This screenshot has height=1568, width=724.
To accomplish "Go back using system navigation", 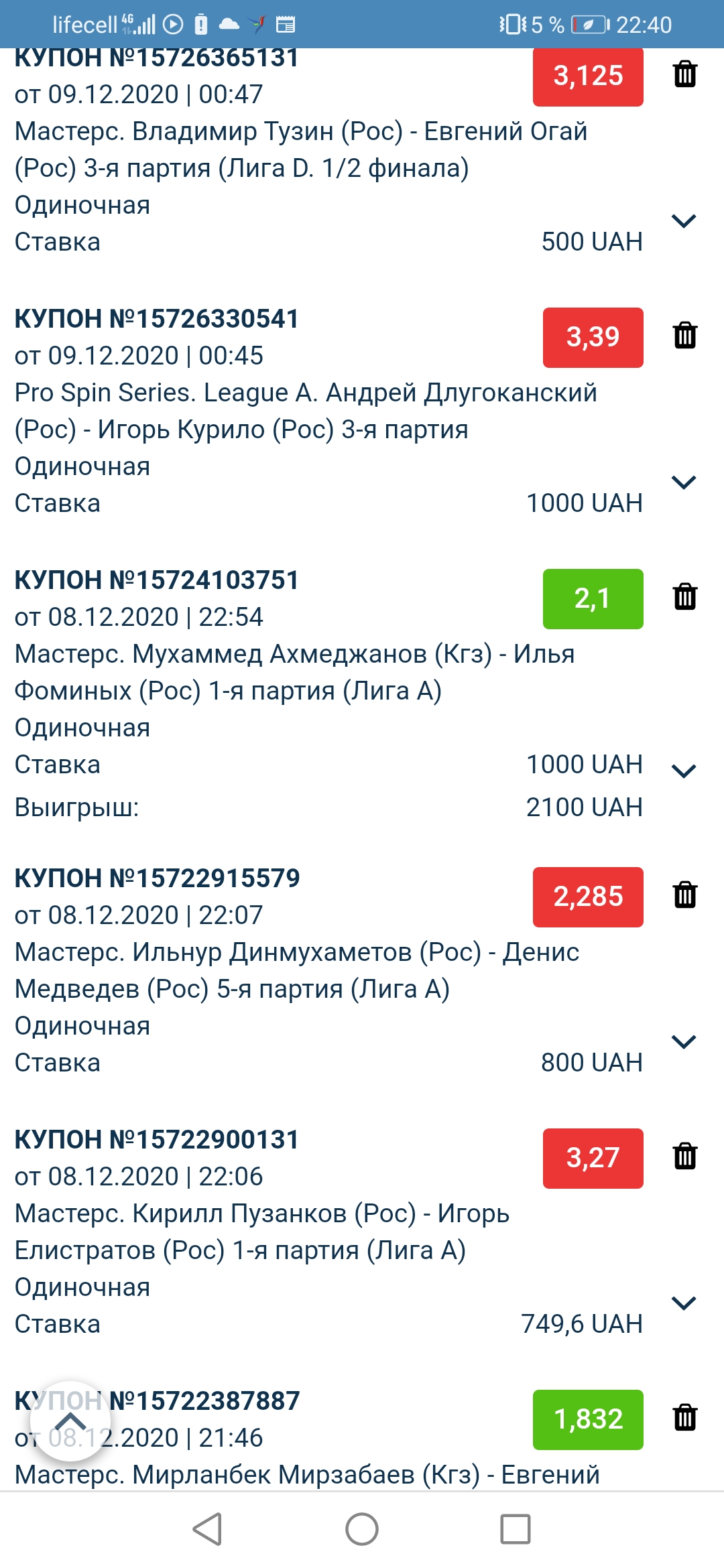I will [208, 1529].
